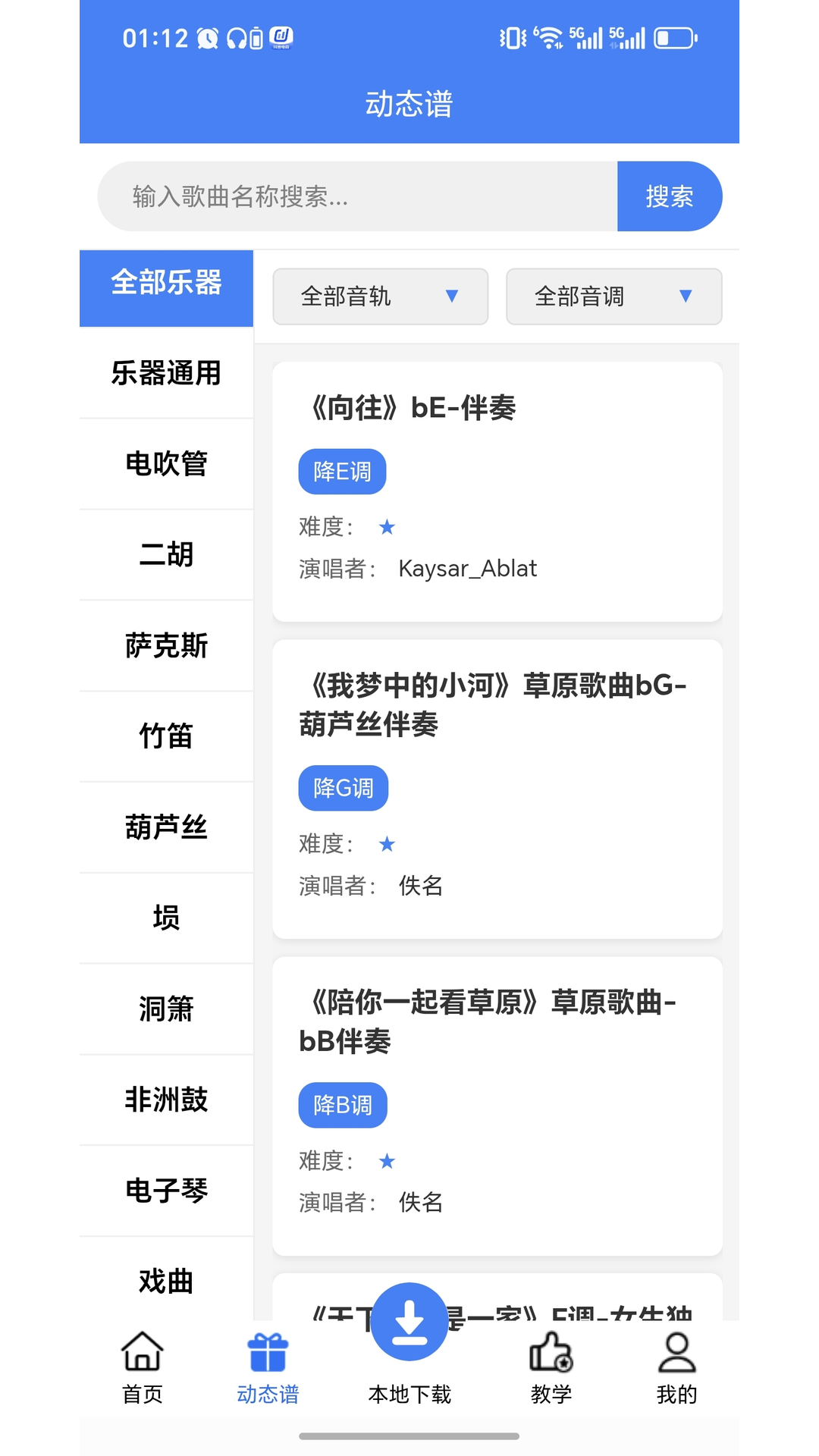Tap the star rating on 《向往》 card
819x1456 pixels.
pos(387,526)
